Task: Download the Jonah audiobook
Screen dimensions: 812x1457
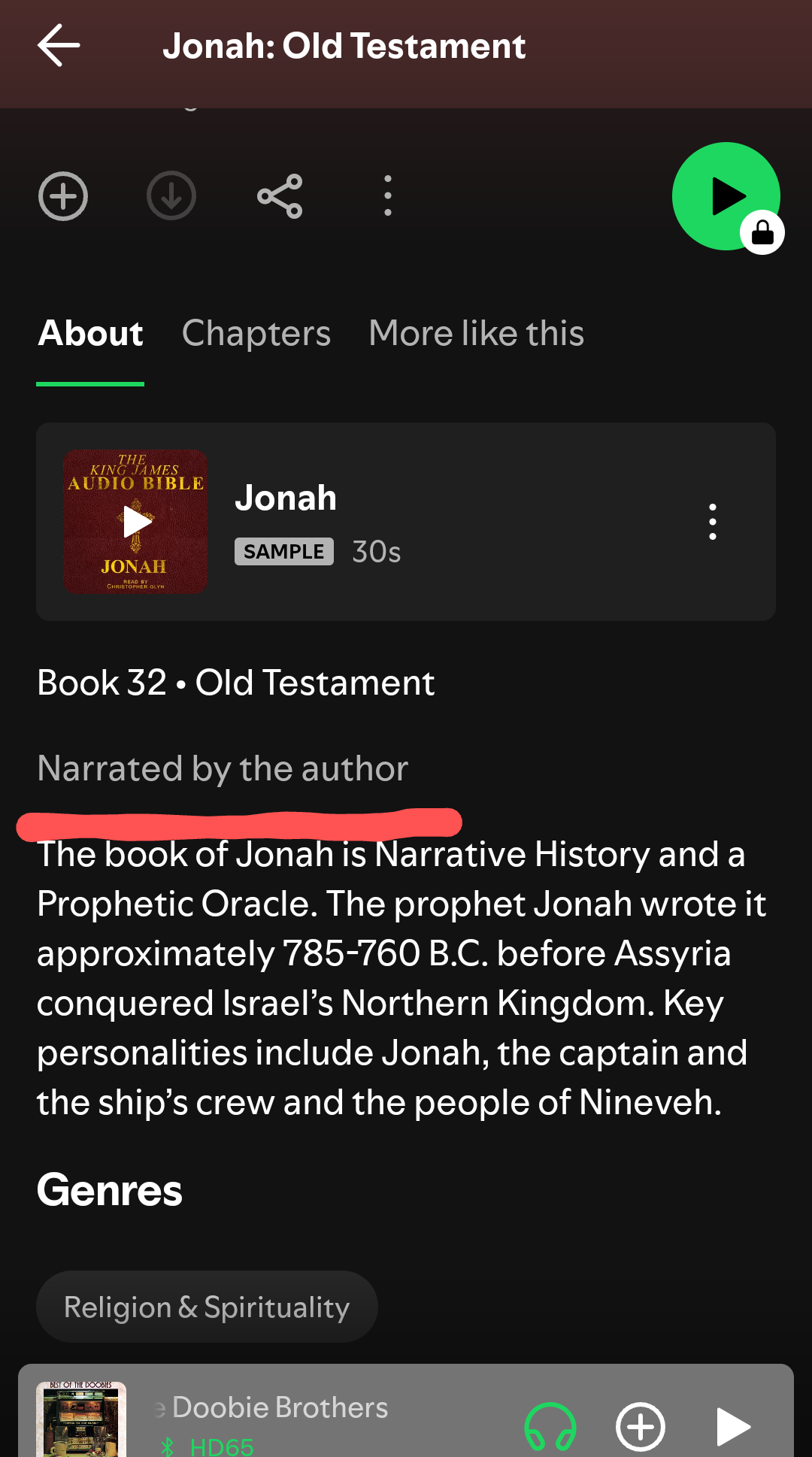Action: coord(171,196)
